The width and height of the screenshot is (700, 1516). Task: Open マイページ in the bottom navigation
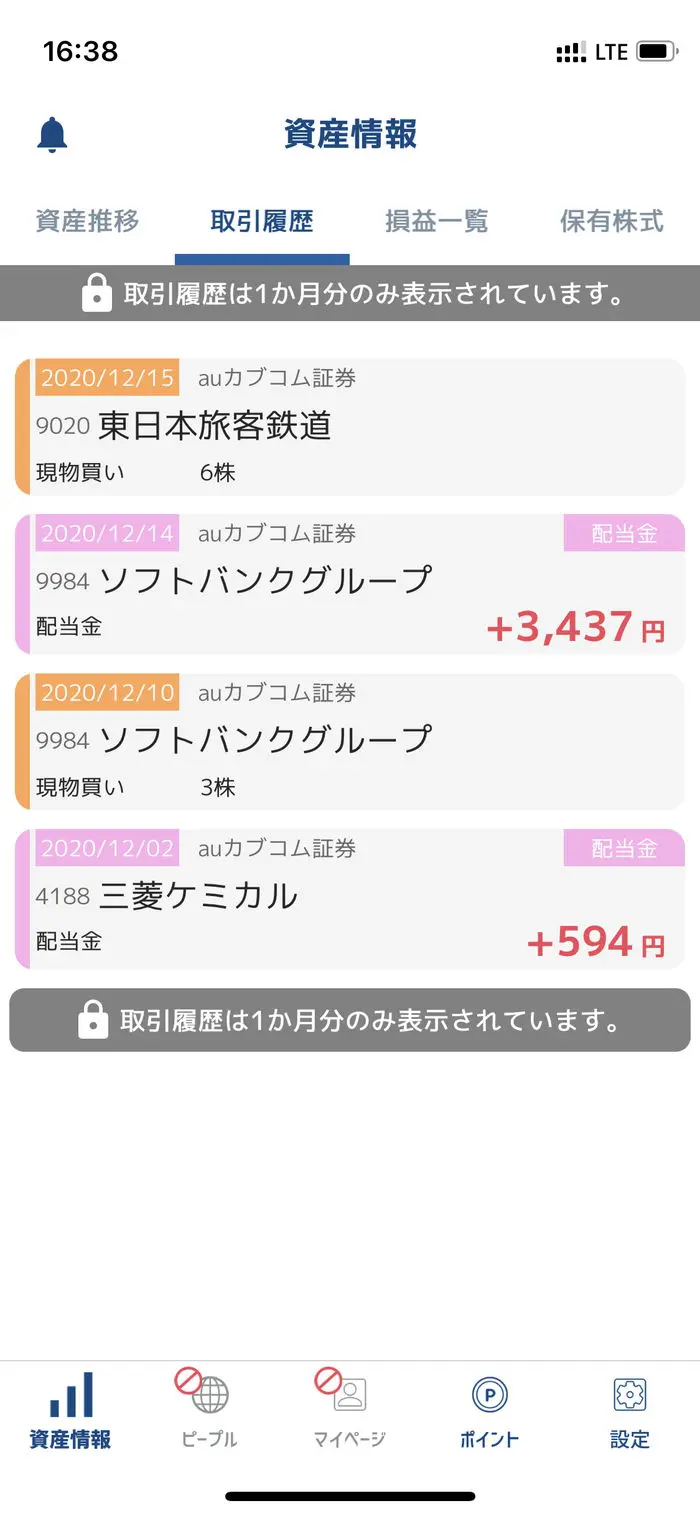point(349,1410)
